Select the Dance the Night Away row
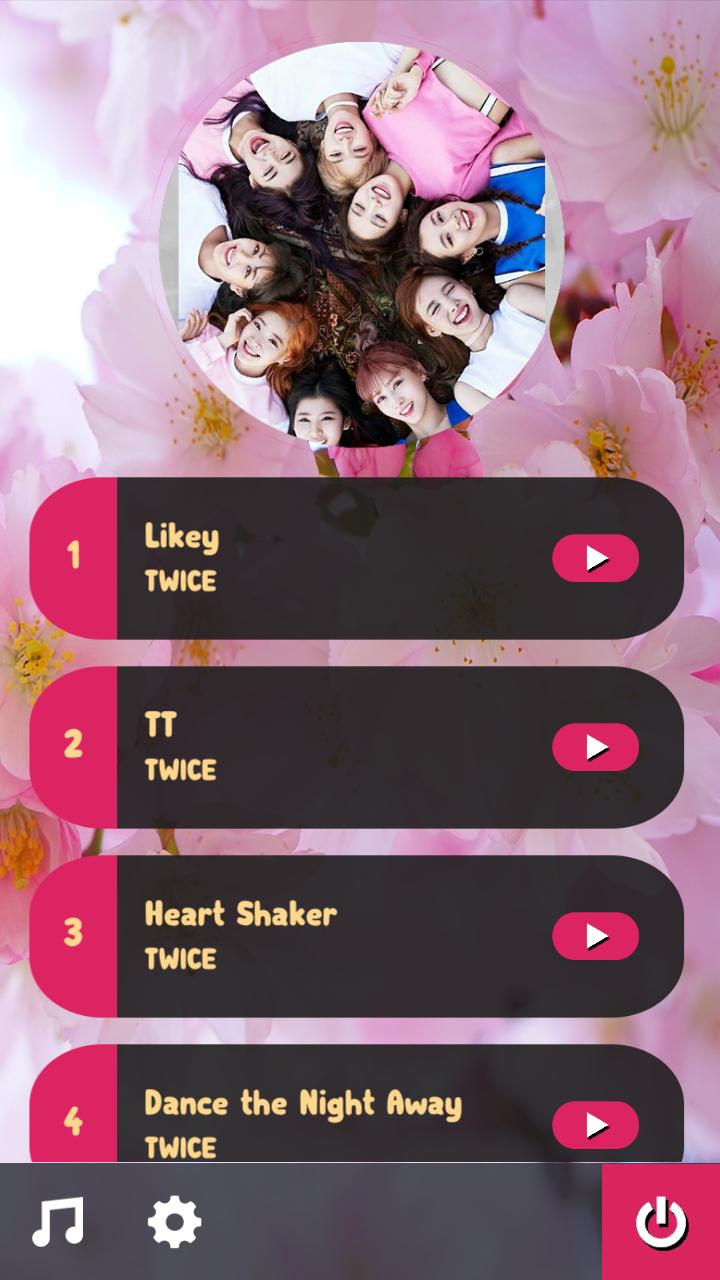This screenshot has height=1280, width=720. click(330, 1110)
